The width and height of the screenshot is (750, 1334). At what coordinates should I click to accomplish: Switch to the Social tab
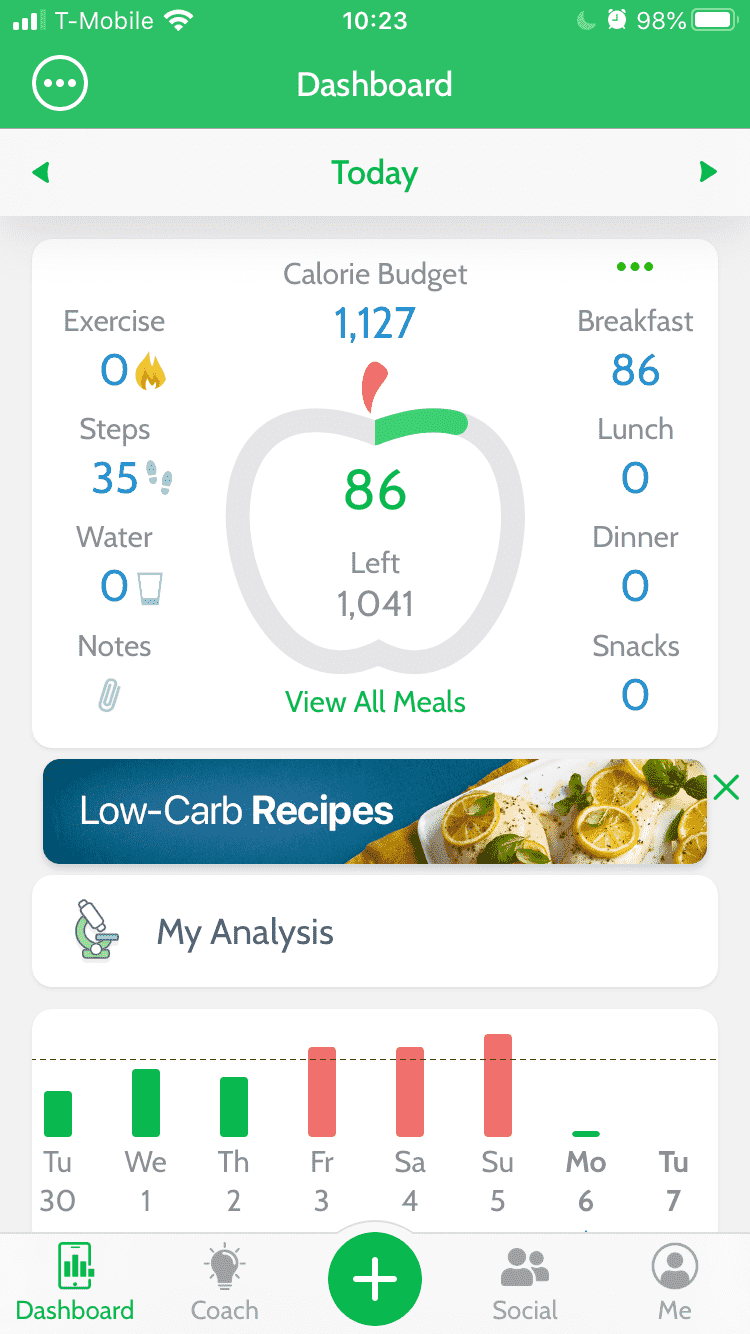point(525,1284)
